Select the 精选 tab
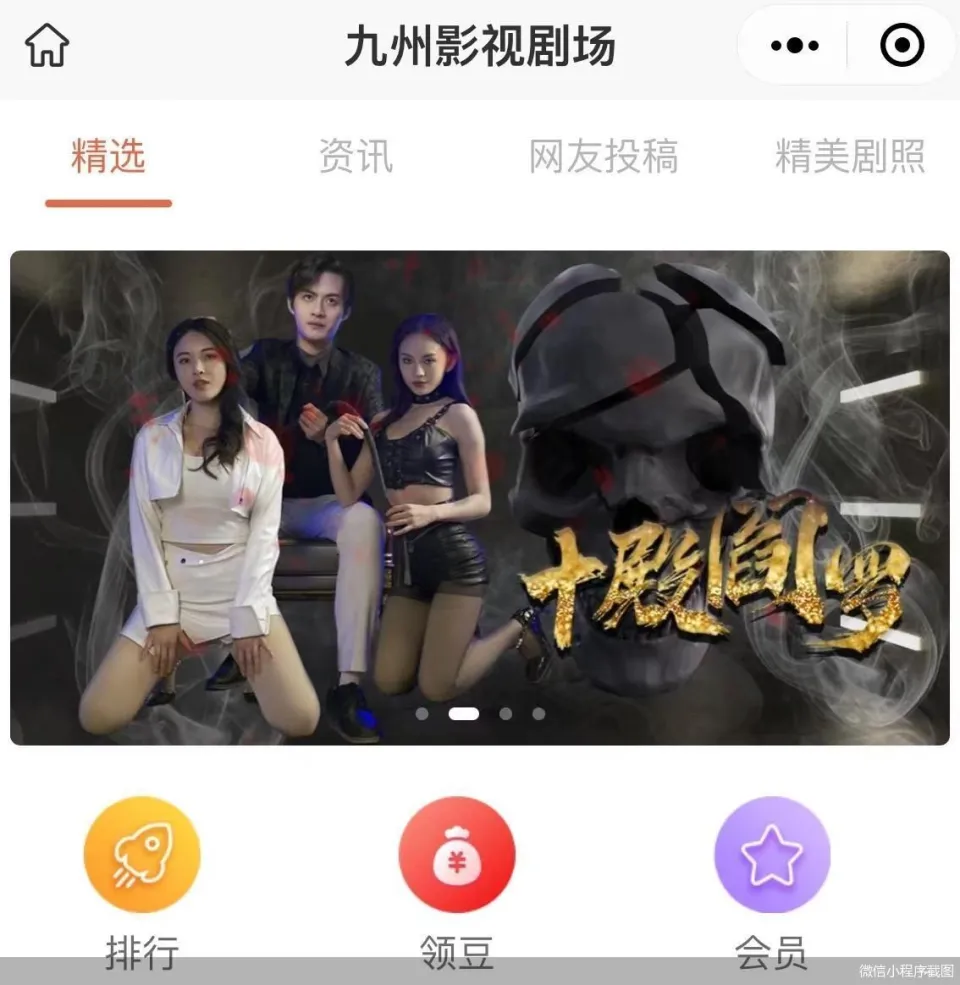 tap(108, 157)
